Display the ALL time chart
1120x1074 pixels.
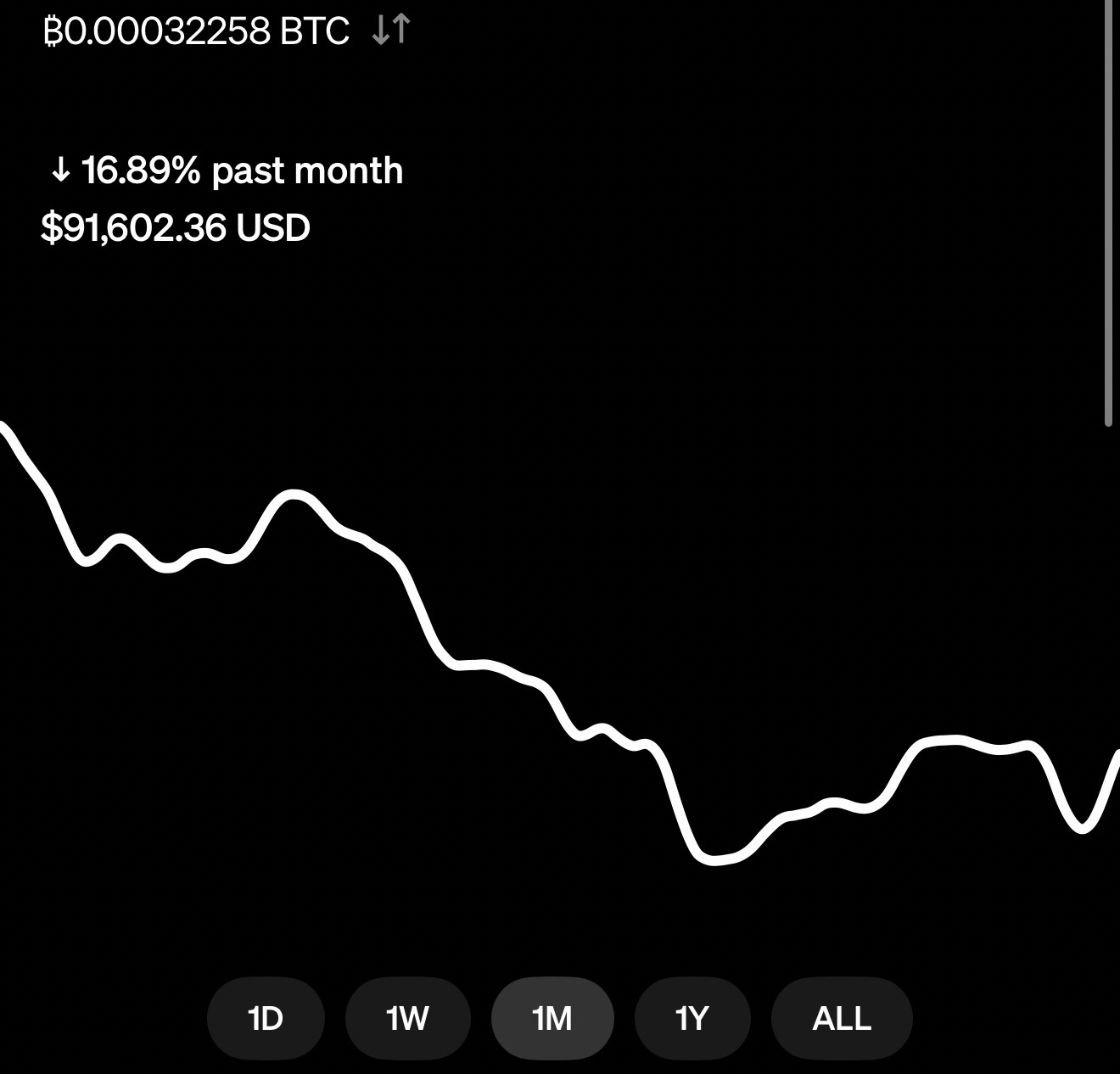pyautogui.click(x=842, y=1018)
